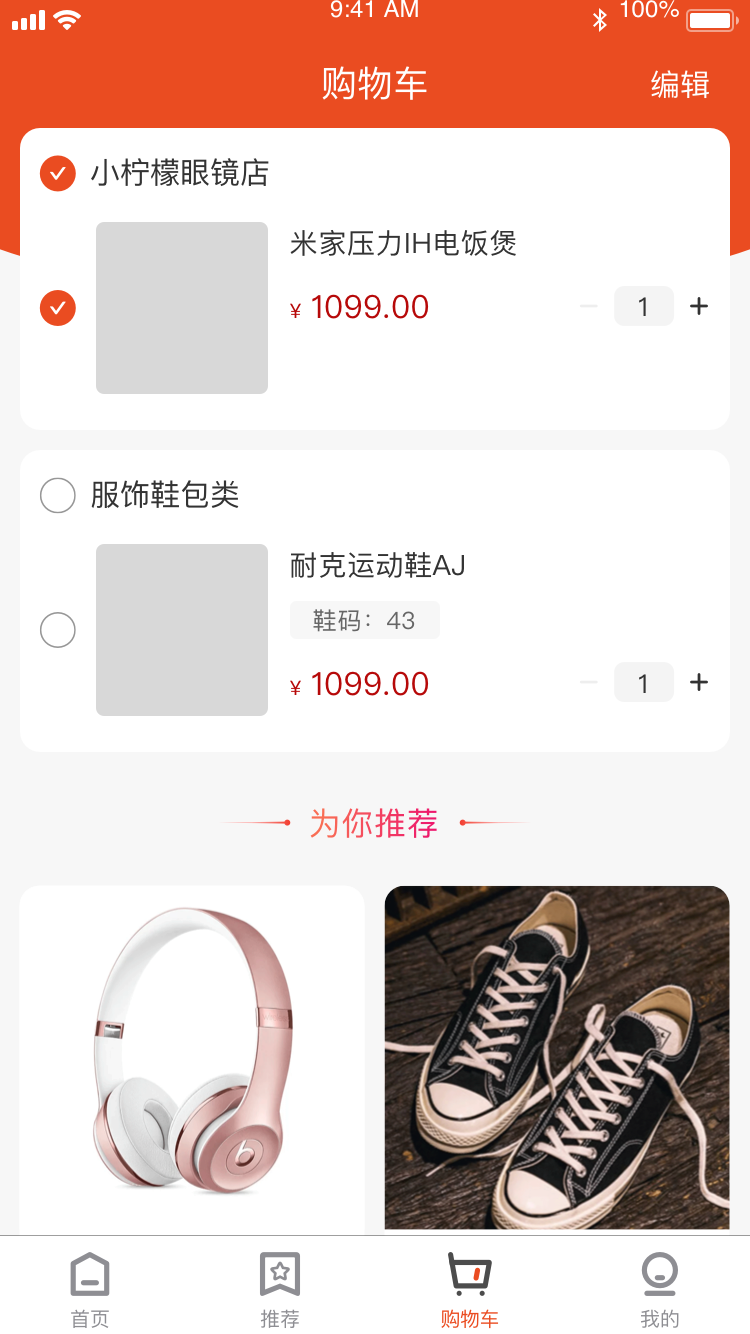This screenshot has width=750, height=1334.
Task: Select the 耐克运动鞋AJ item checkbox
Action: pyautogui.click(x=57, y=630)
